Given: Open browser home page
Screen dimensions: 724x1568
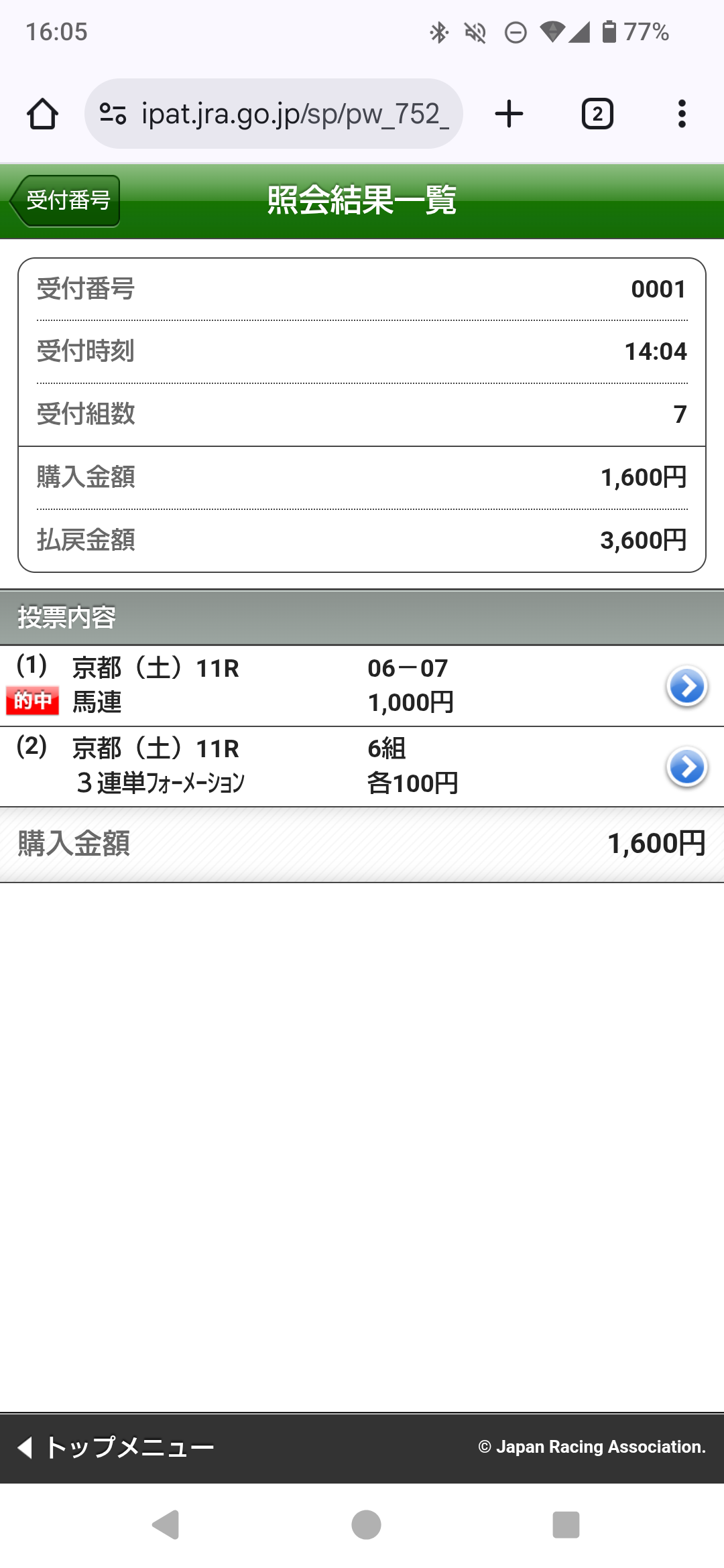Looking at the screenshot, I should click(42, 114).
